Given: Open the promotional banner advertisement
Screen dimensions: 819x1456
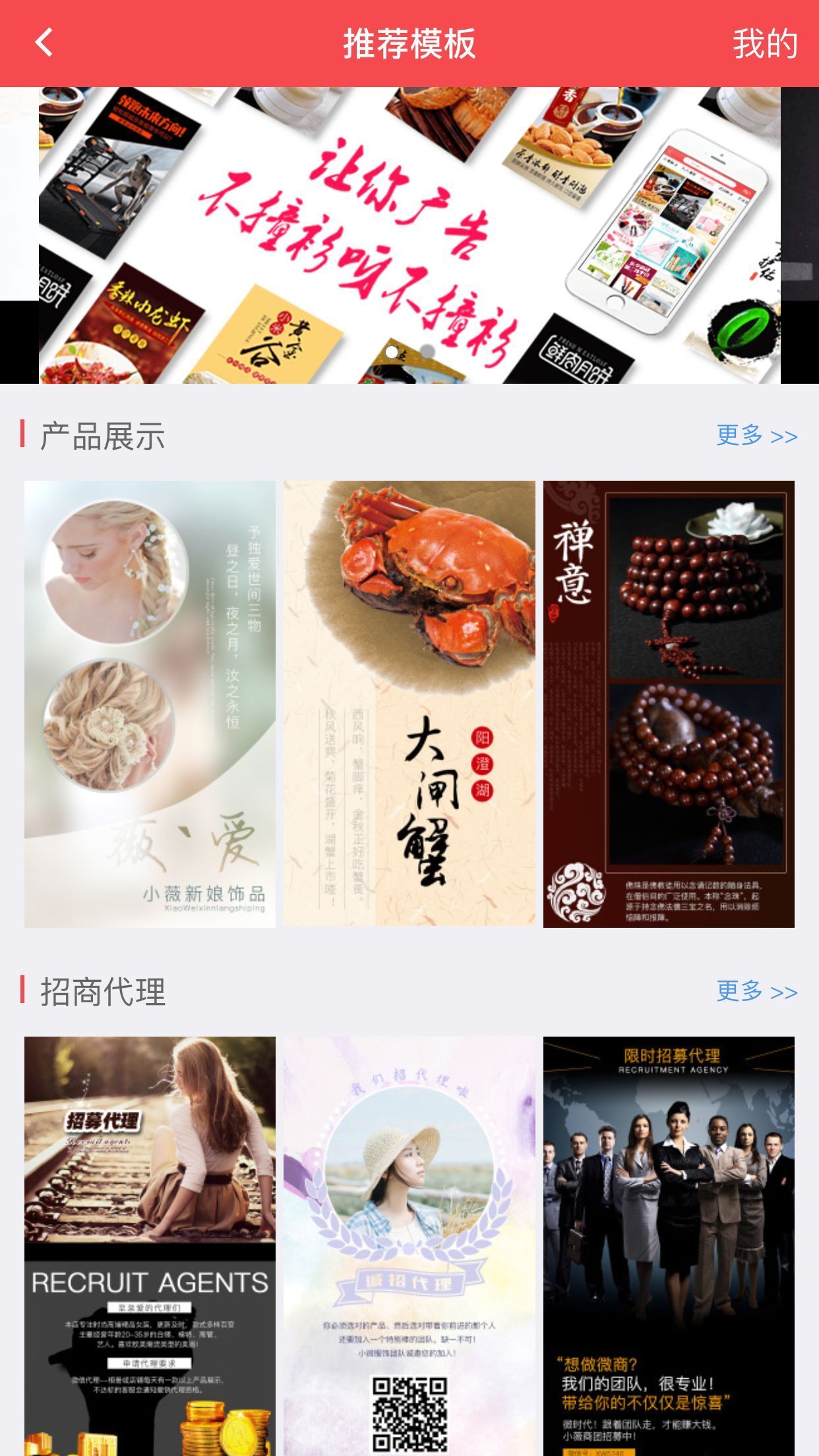Looking at the screenshot, I should 409,234.
